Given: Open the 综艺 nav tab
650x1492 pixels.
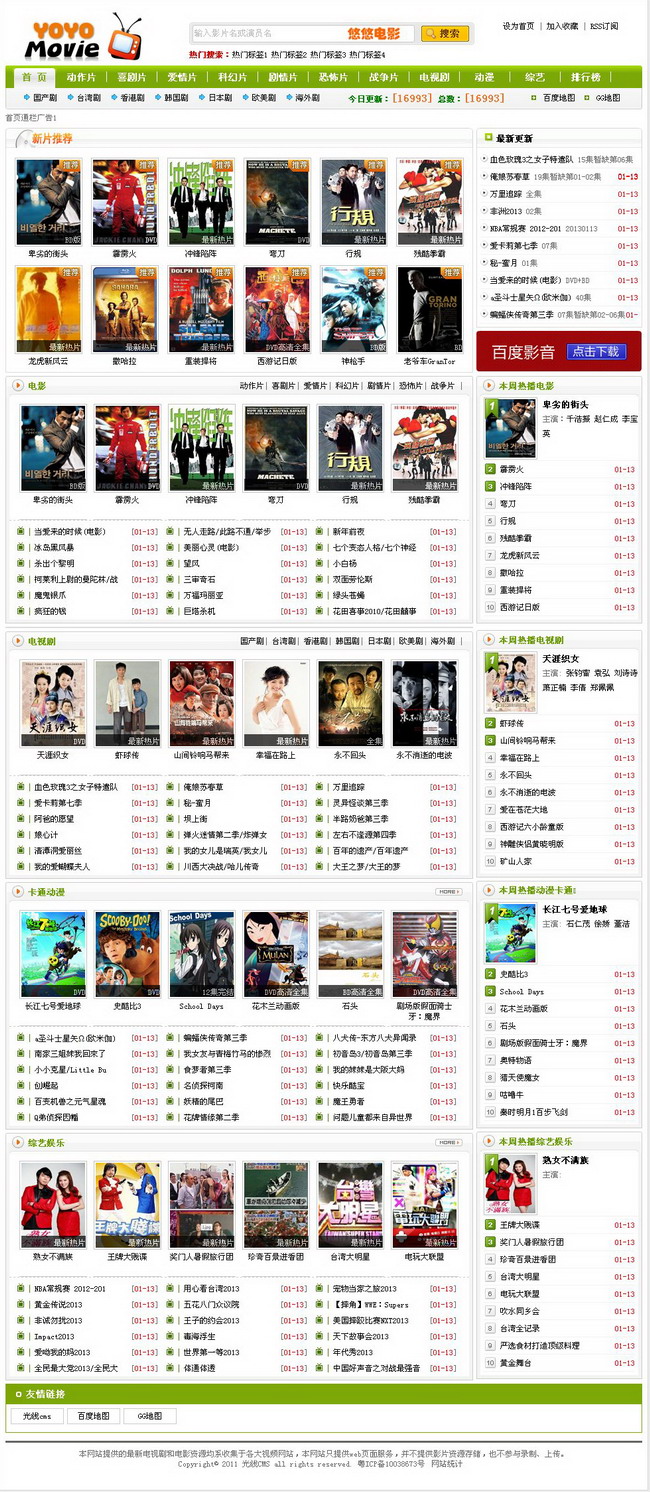Looking at the screenshot, I should tap(535, 77).
